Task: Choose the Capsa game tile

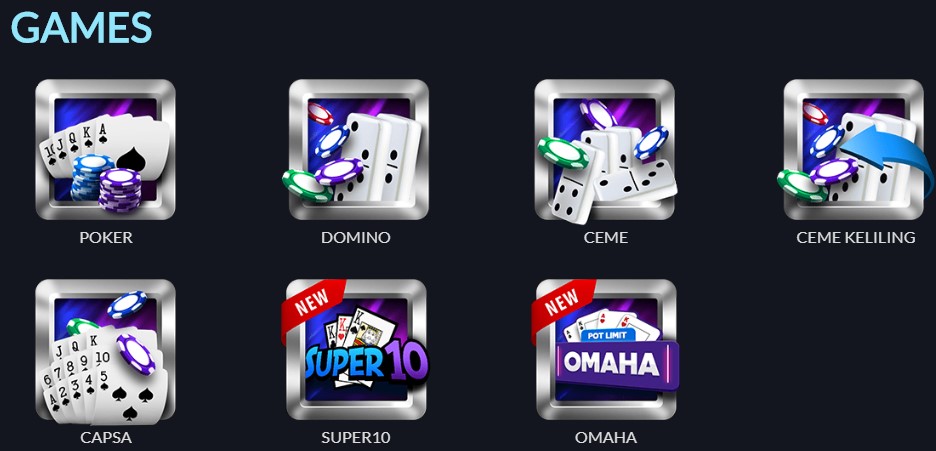Action: click(105, 350)
